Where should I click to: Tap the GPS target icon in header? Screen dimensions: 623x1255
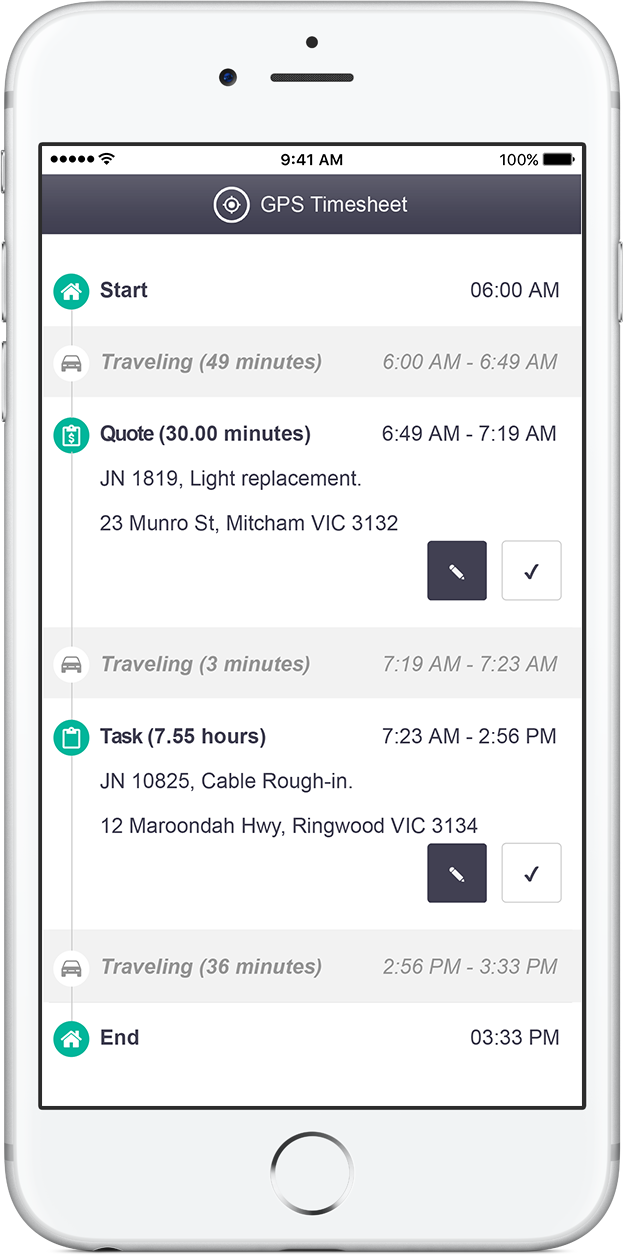pyautogui.click(x=231, y=205)
